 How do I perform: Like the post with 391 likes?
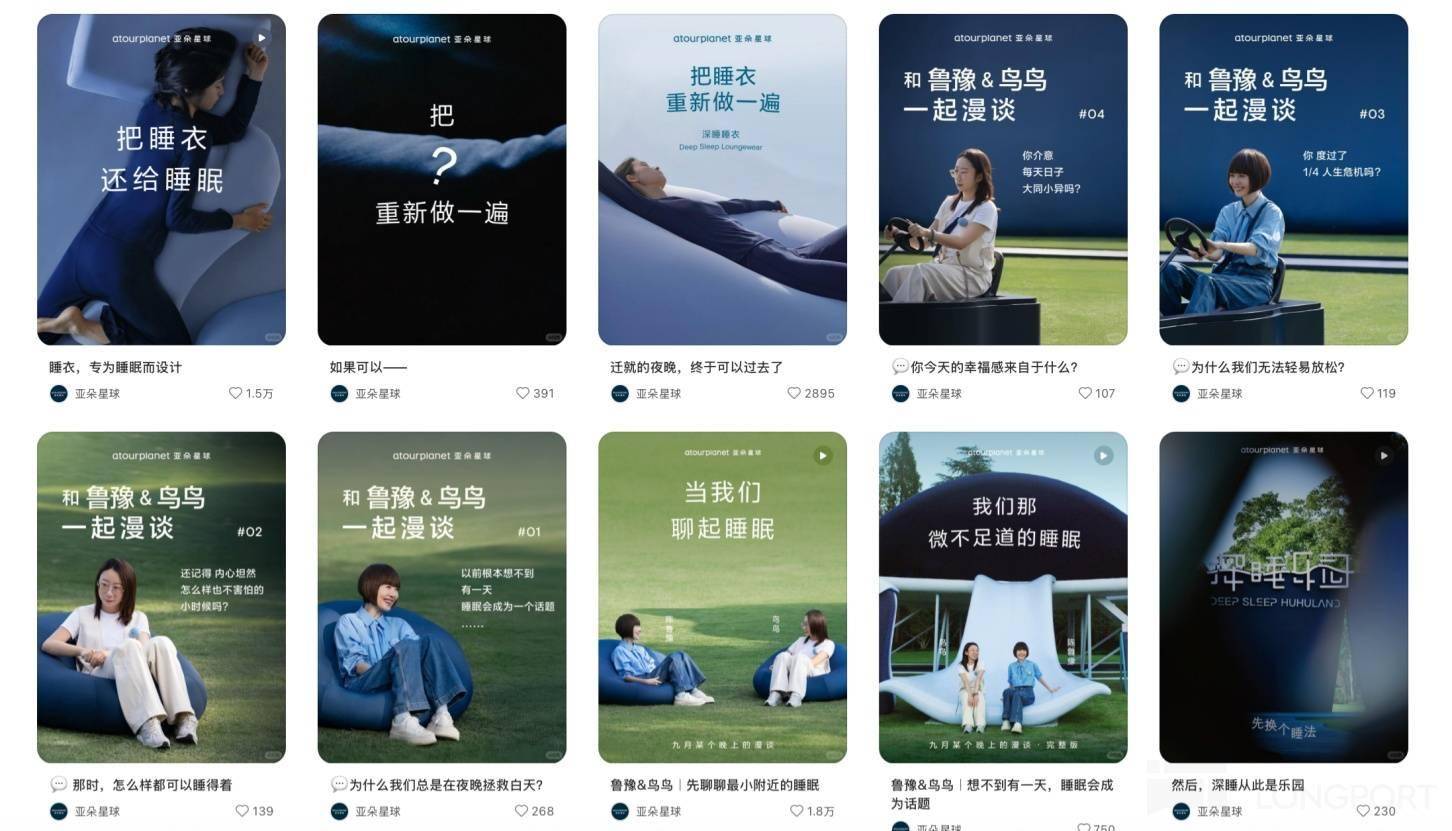click(x=522, y=393)
